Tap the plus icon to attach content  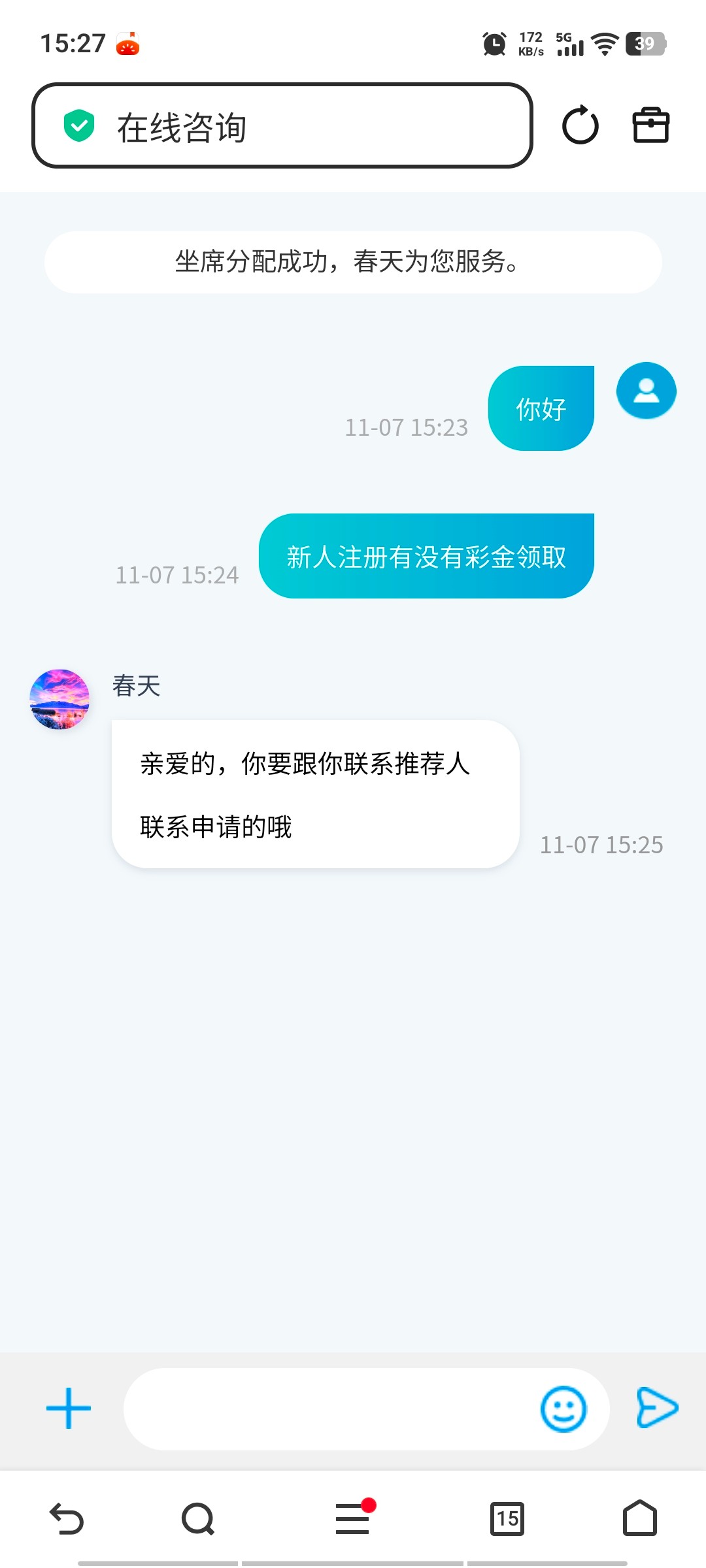click(x=68, y=1409)
